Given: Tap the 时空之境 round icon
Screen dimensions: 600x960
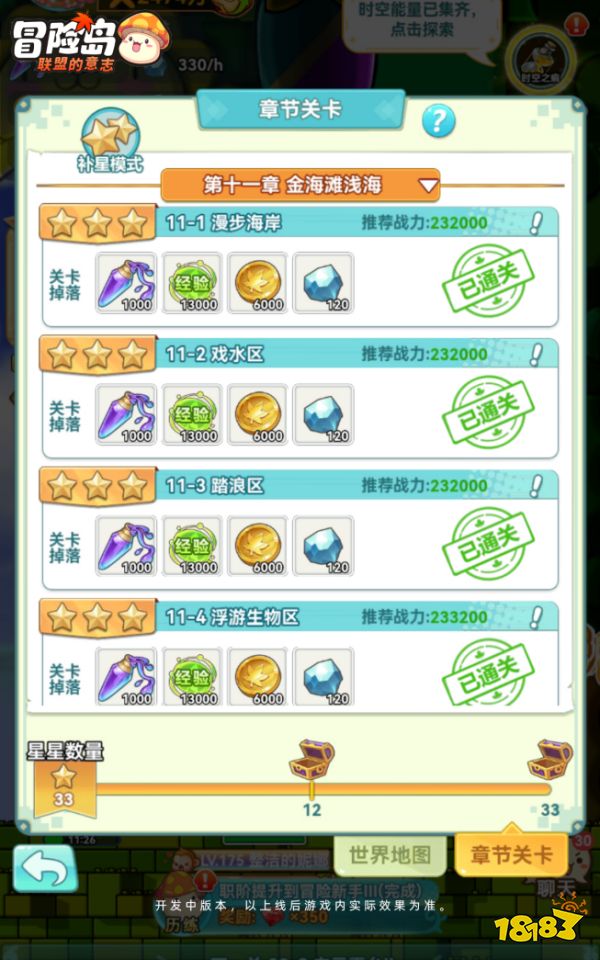Looking at the screenshot, I should (541, 60).
